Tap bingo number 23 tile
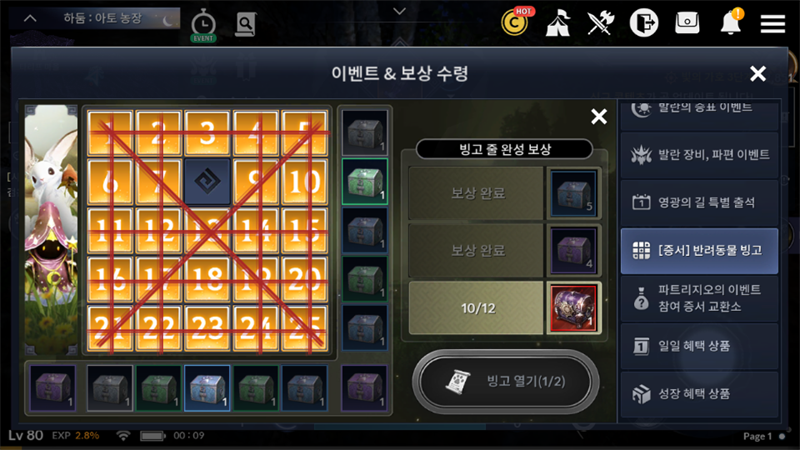 207,329
